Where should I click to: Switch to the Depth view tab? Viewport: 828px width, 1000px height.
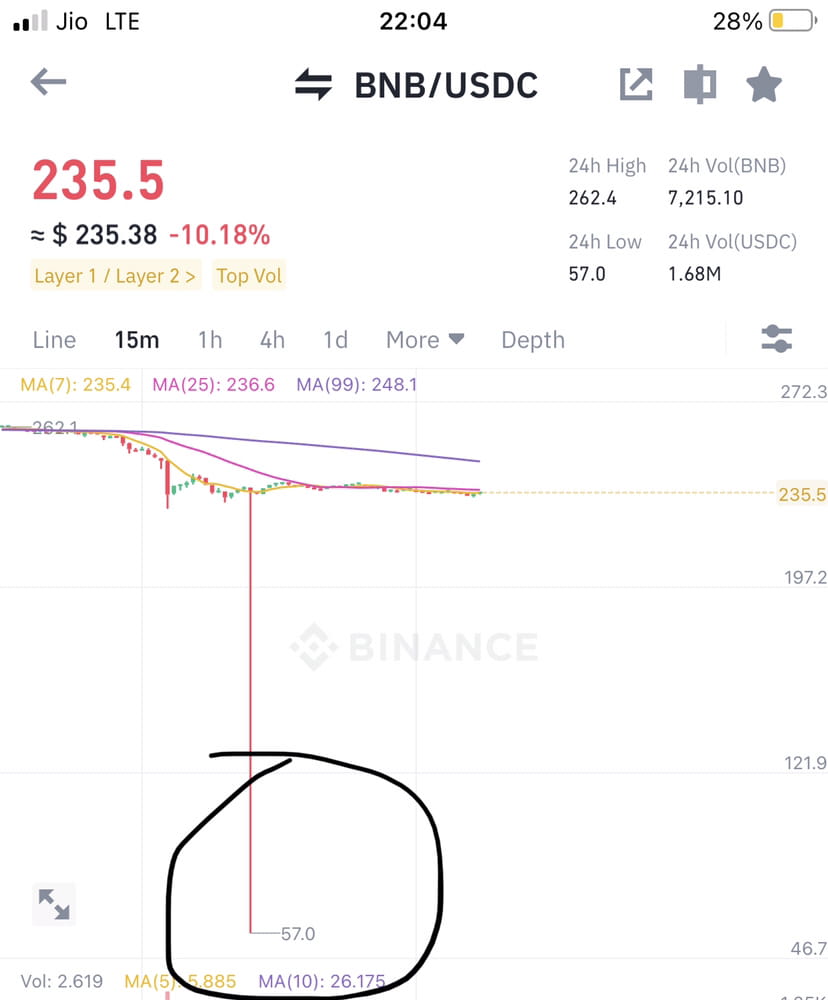pyautogui.click(x=533, y=340)
